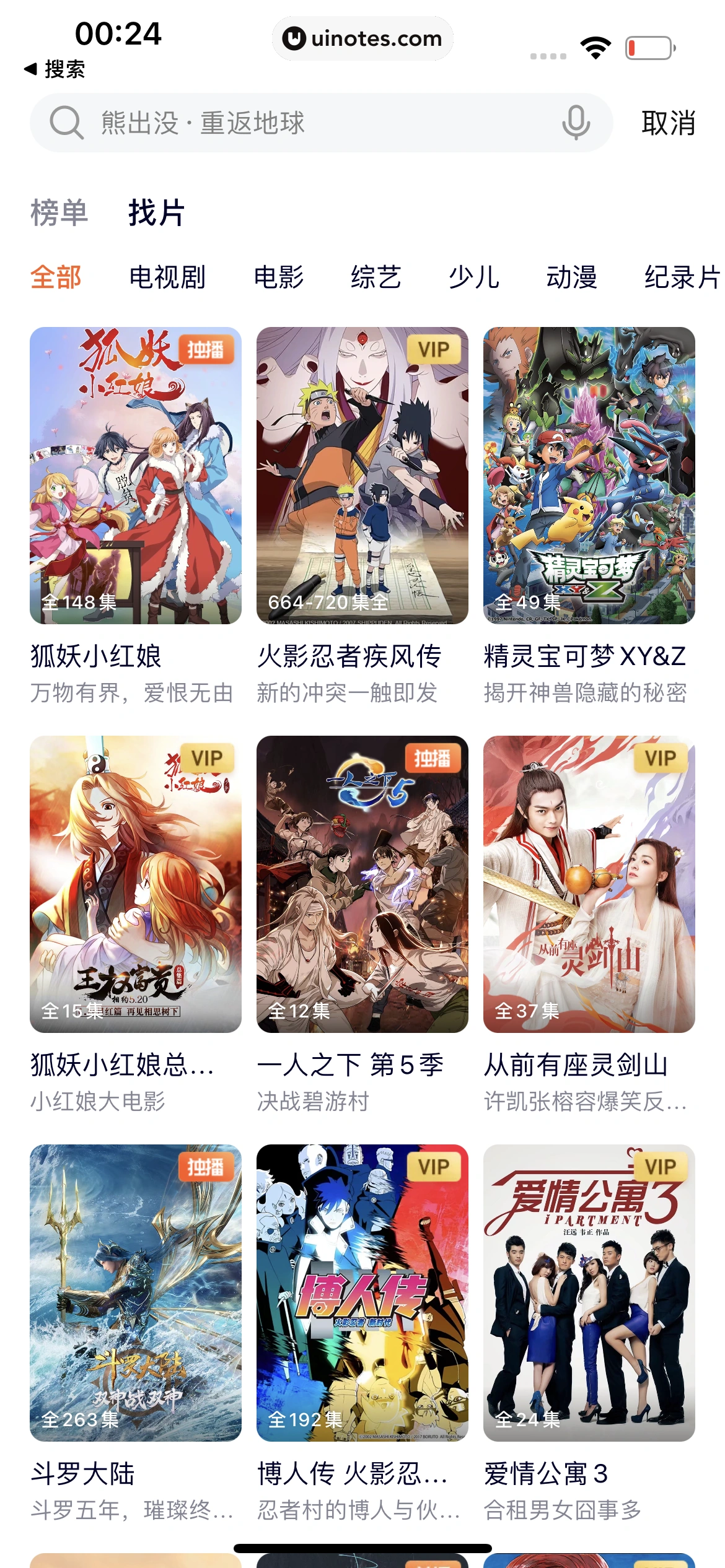Select the 全部 category filter

(x=56, y=277)
